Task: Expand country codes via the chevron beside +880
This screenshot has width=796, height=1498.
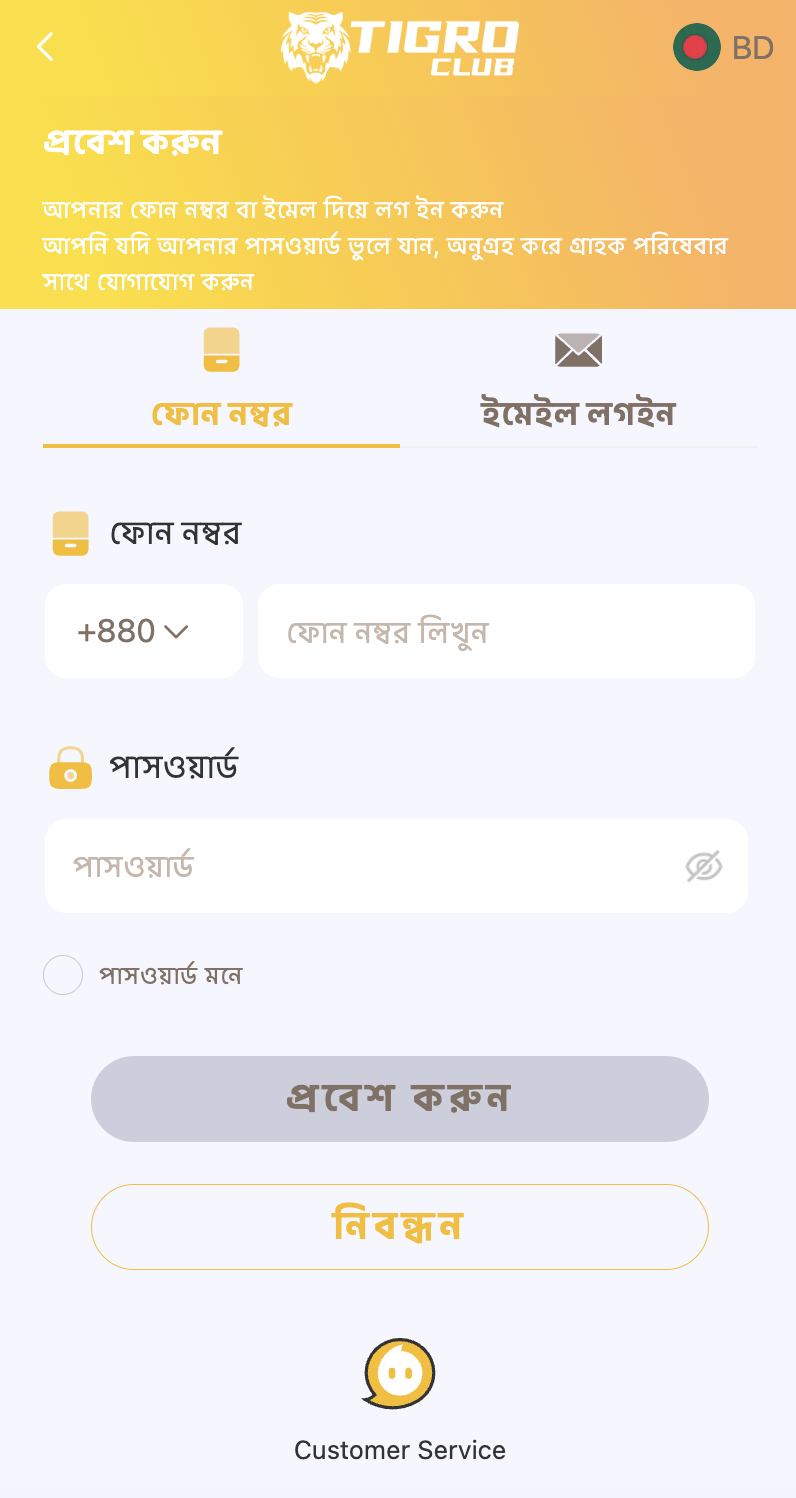Action: (178, 631)
